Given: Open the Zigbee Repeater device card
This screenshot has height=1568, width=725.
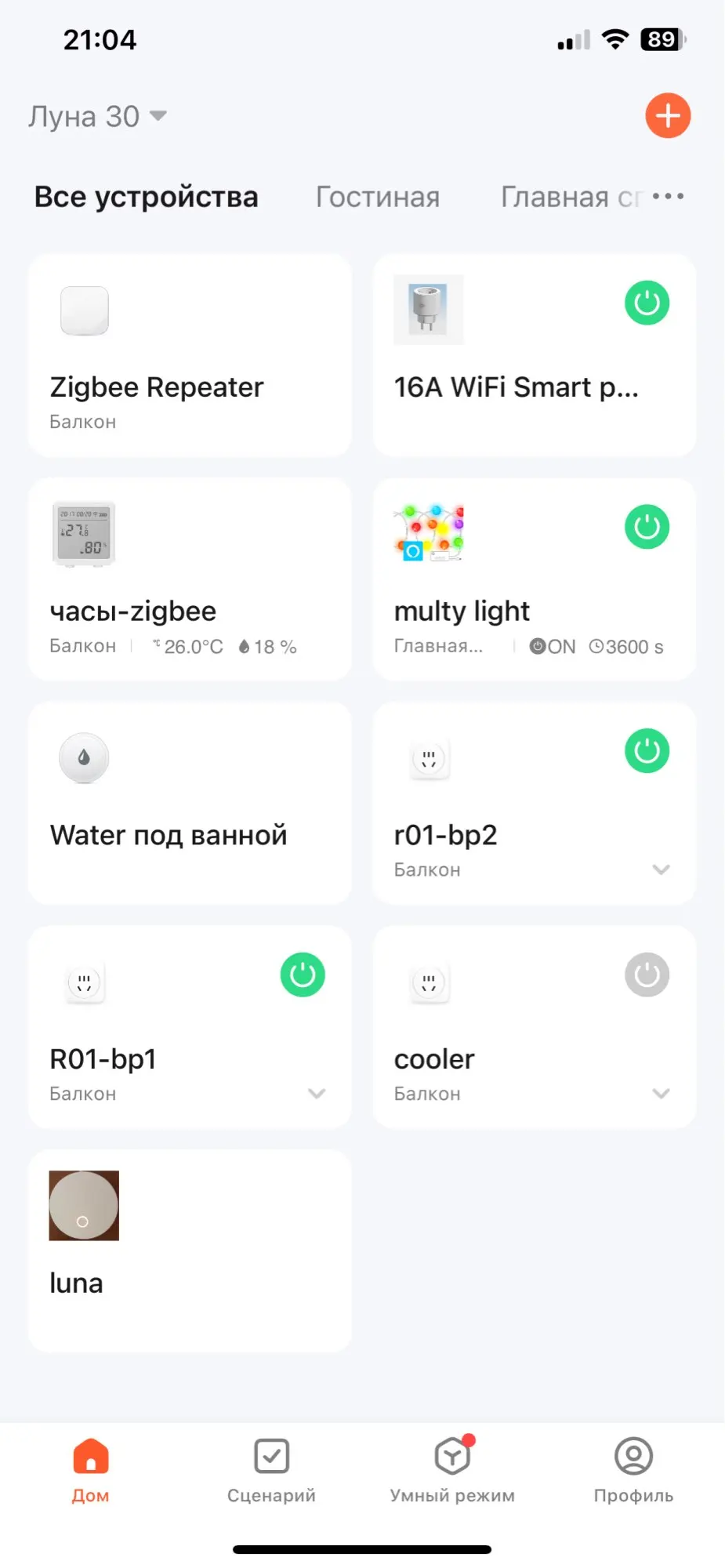Looking at the screenshot, I should [190, 355].
